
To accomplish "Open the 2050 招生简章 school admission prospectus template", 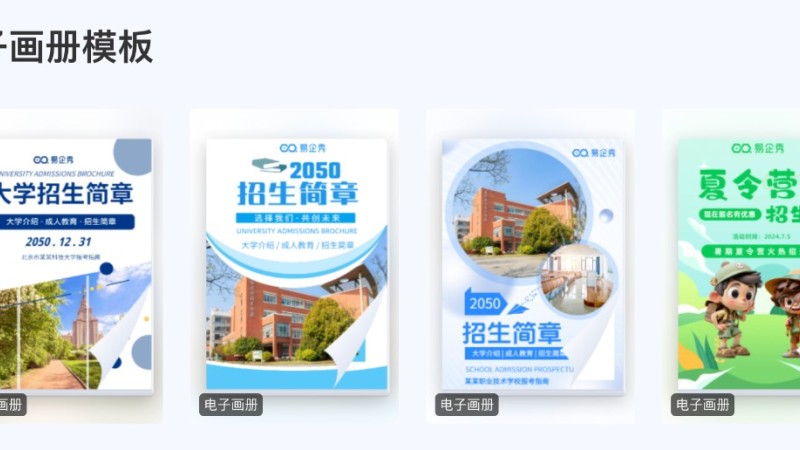I will point(530,265).
